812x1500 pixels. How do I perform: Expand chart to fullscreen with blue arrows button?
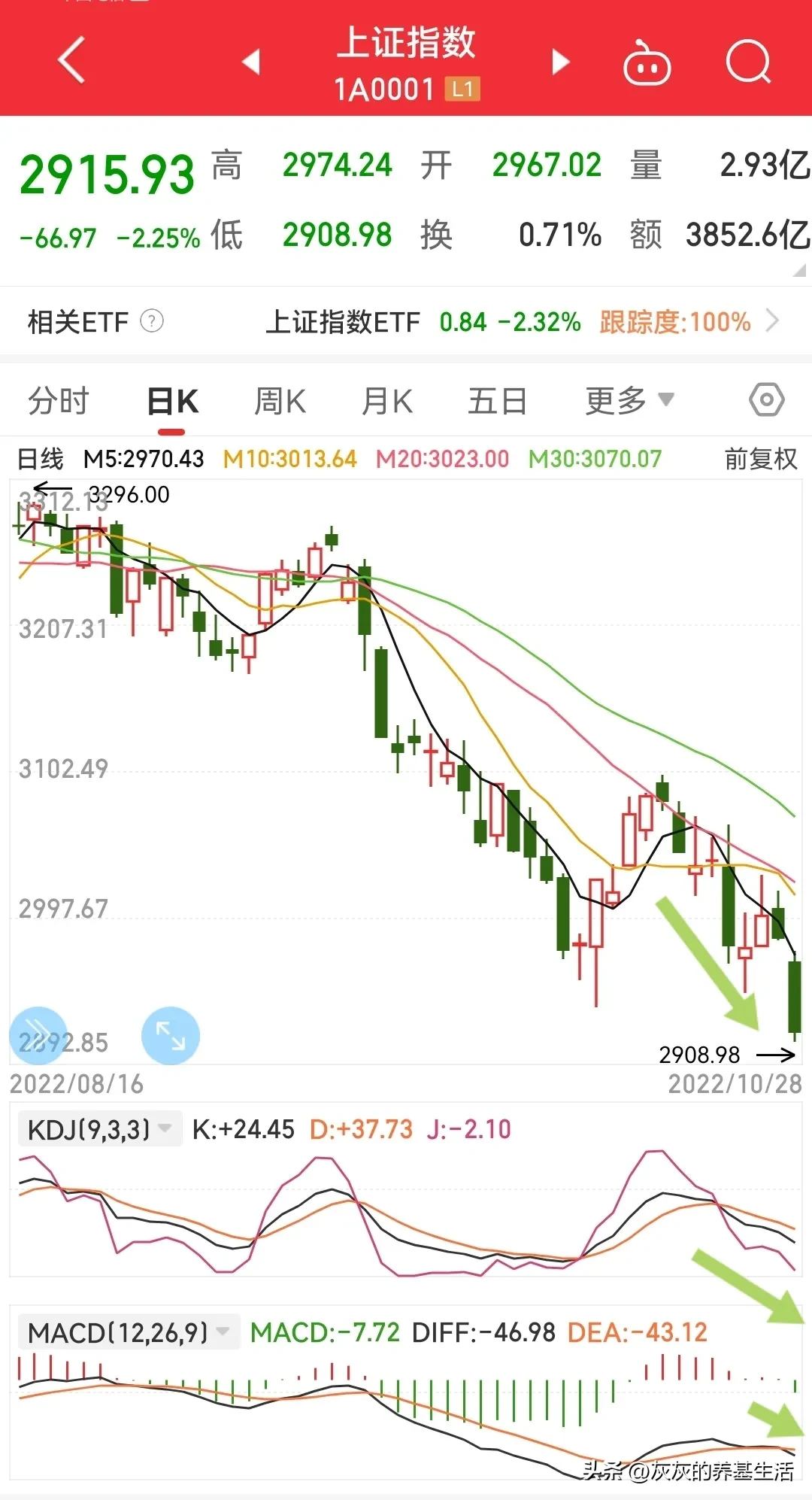coord(171,1035)
